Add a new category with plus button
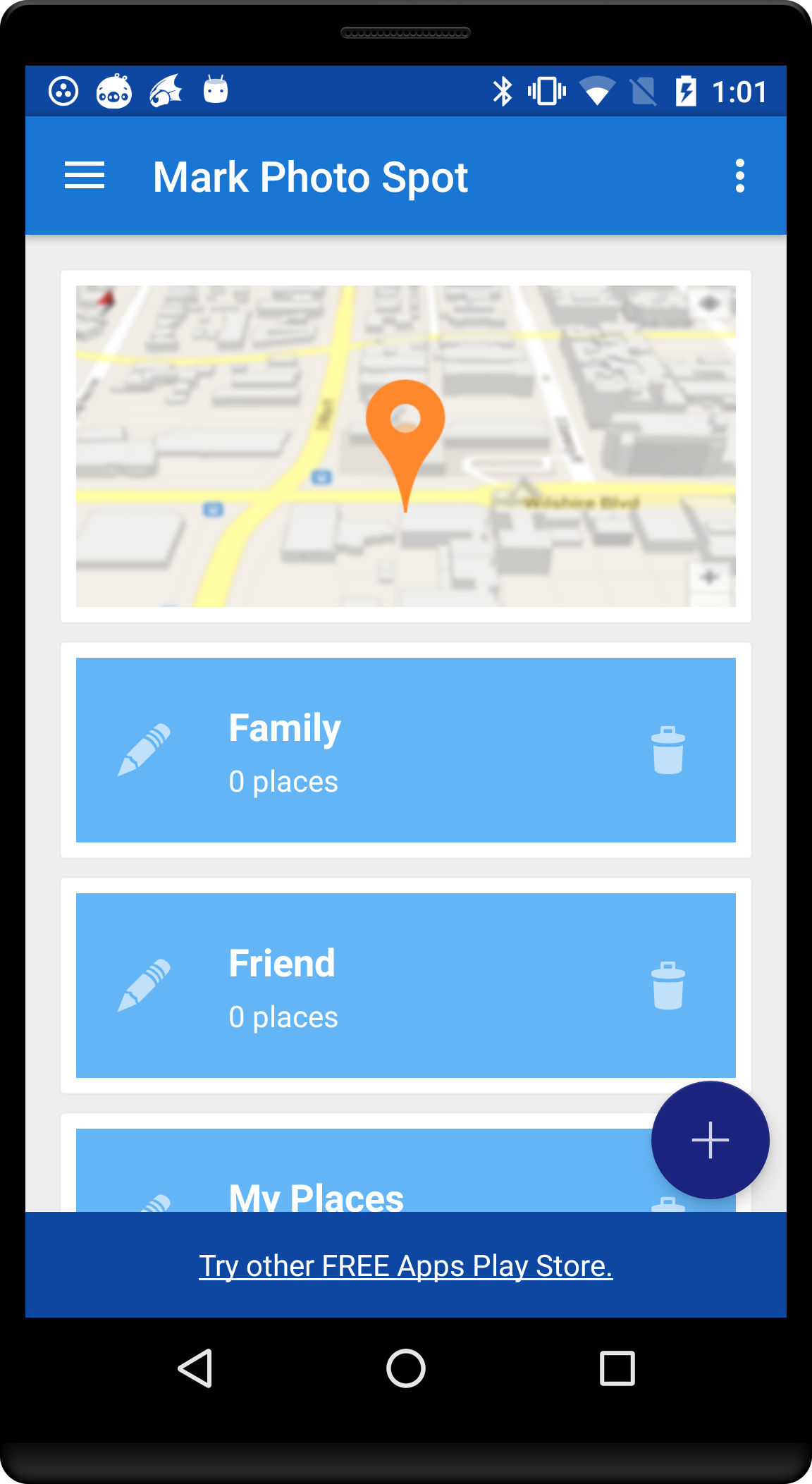The image size is (812, 1484). coord(710,1140)
